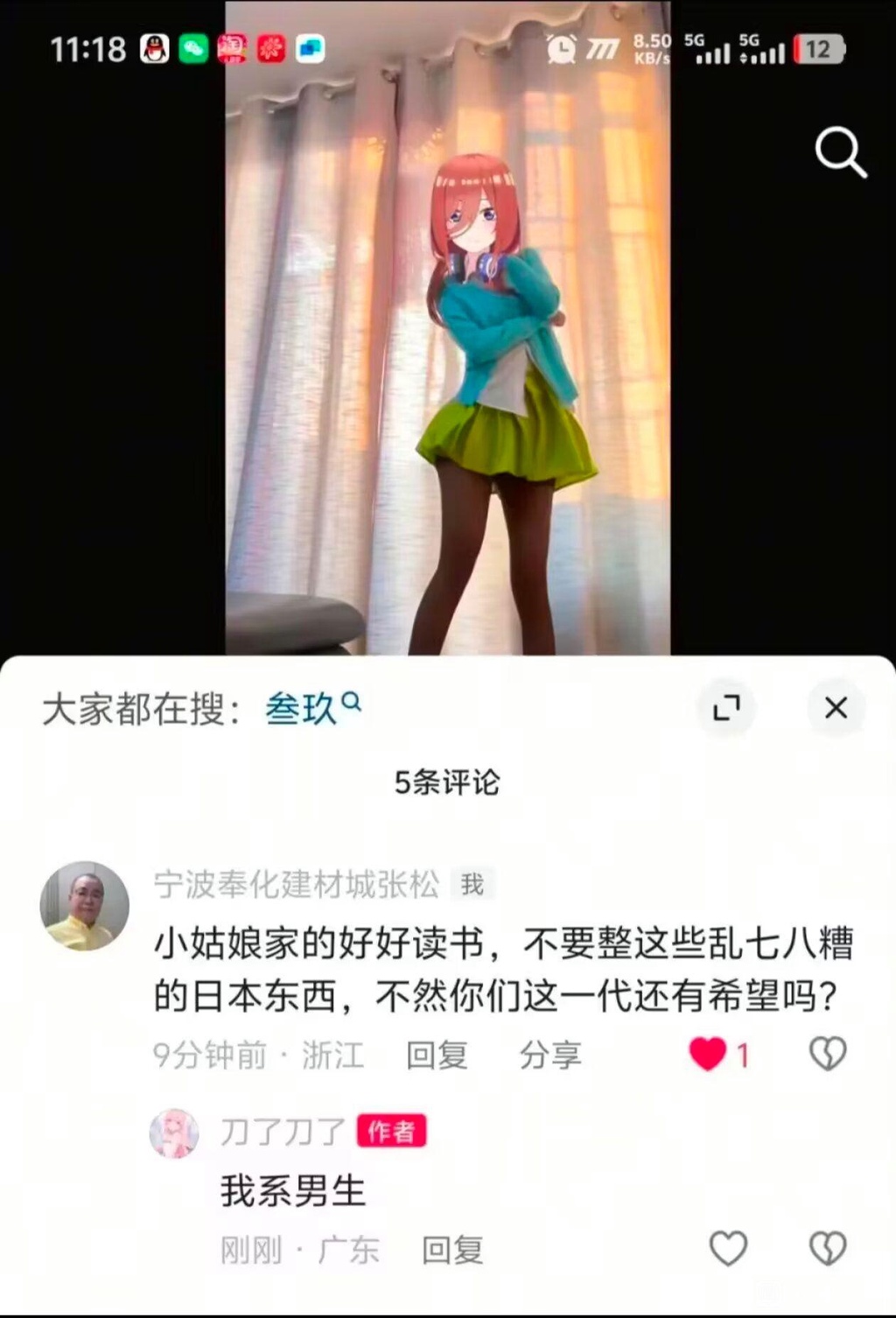Search the suggested term 叁玖

(302, 708)
